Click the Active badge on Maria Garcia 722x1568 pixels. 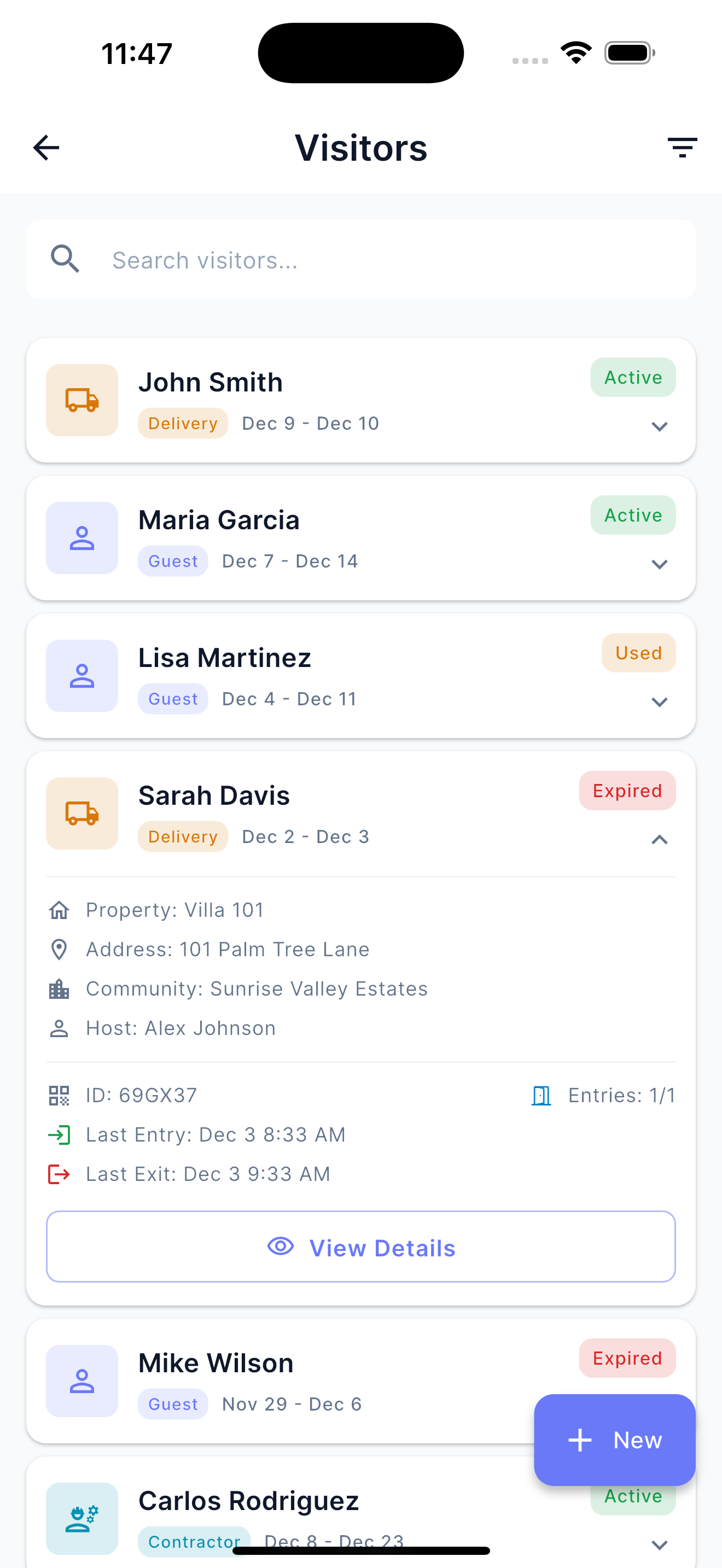point(632,515)
